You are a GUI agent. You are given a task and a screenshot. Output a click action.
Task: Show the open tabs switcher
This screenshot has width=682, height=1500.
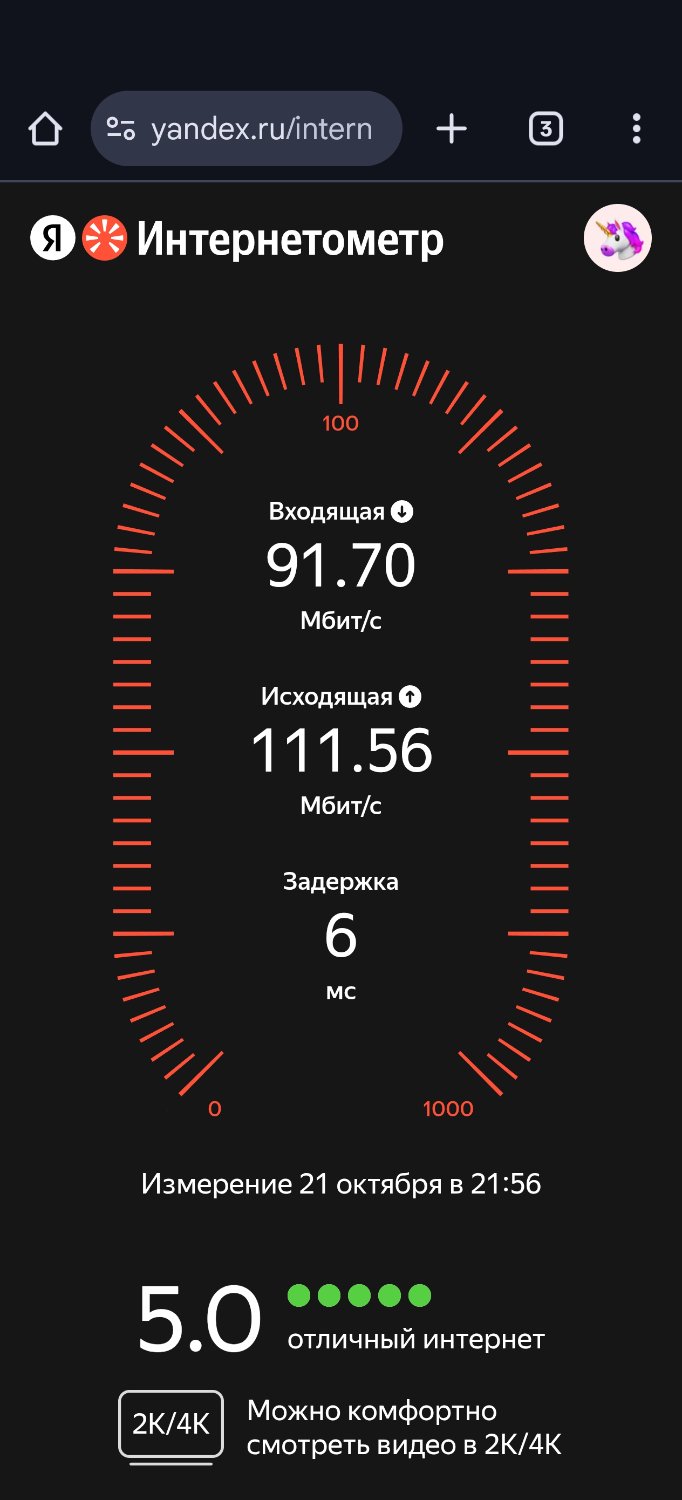tap(545, 129)
